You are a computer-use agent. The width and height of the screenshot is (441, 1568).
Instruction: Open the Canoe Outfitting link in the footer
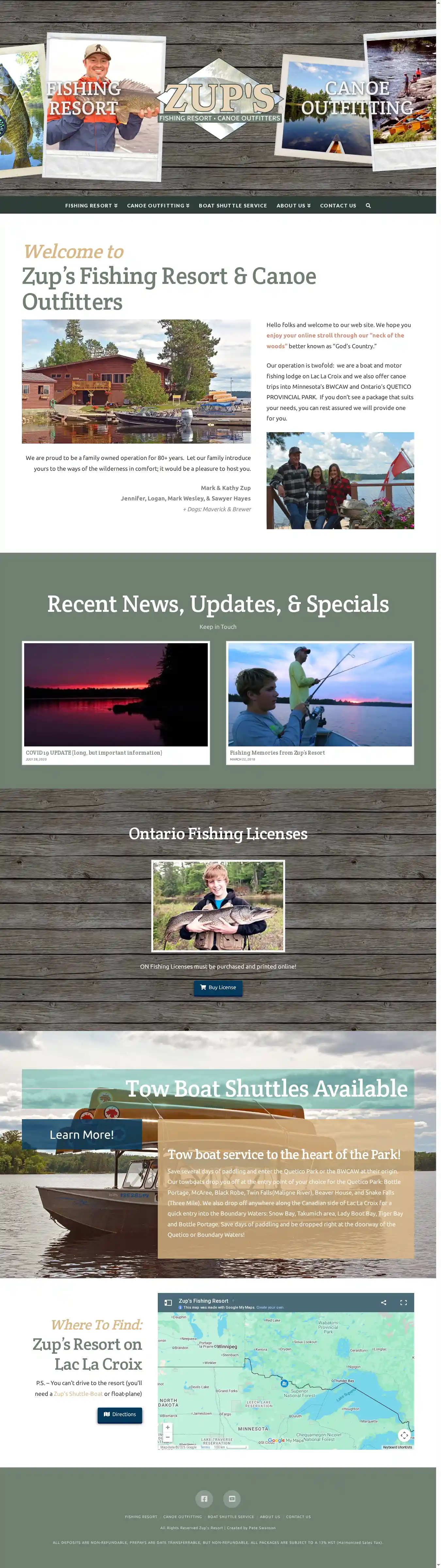pos(182,1517)
